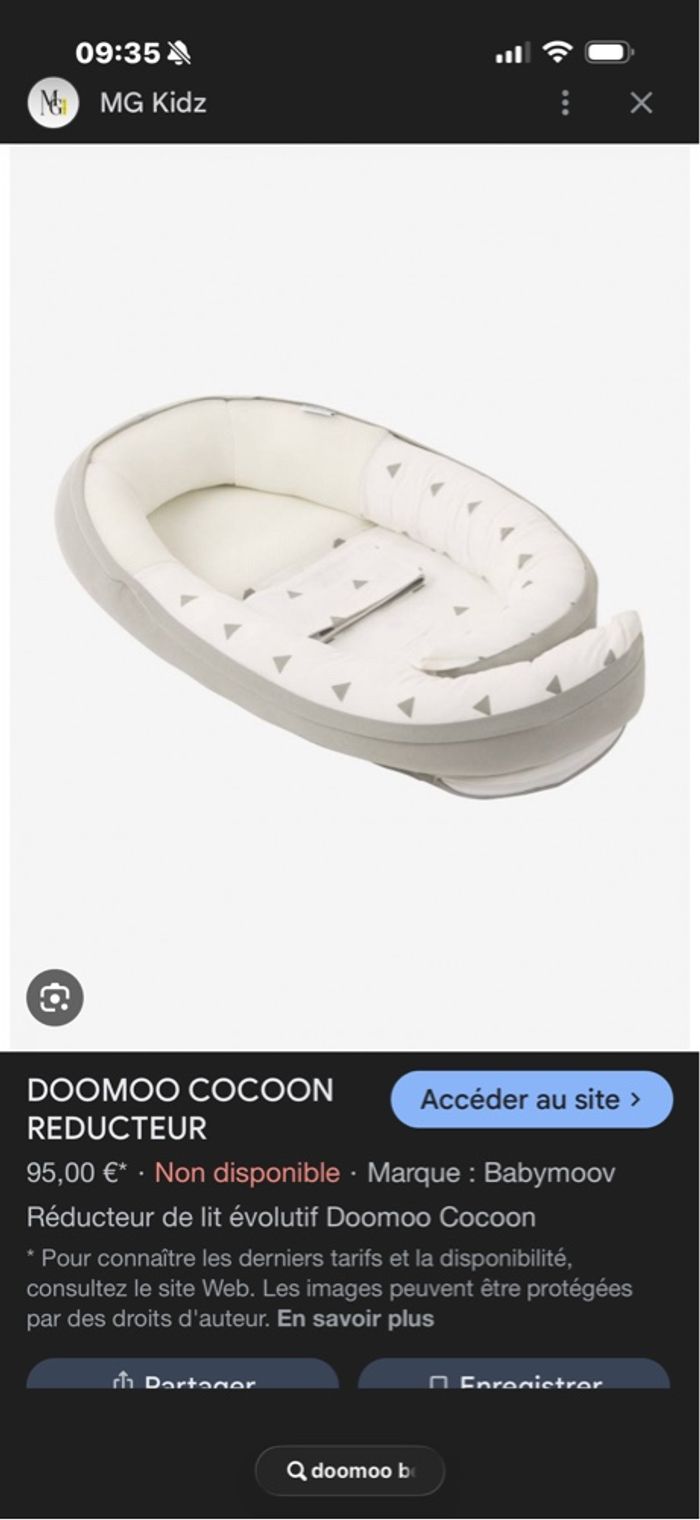The width and height of the screenshot is (700, 1520).
Task: Close the MG Kidz image viewer
Action: tap(641, 103)
